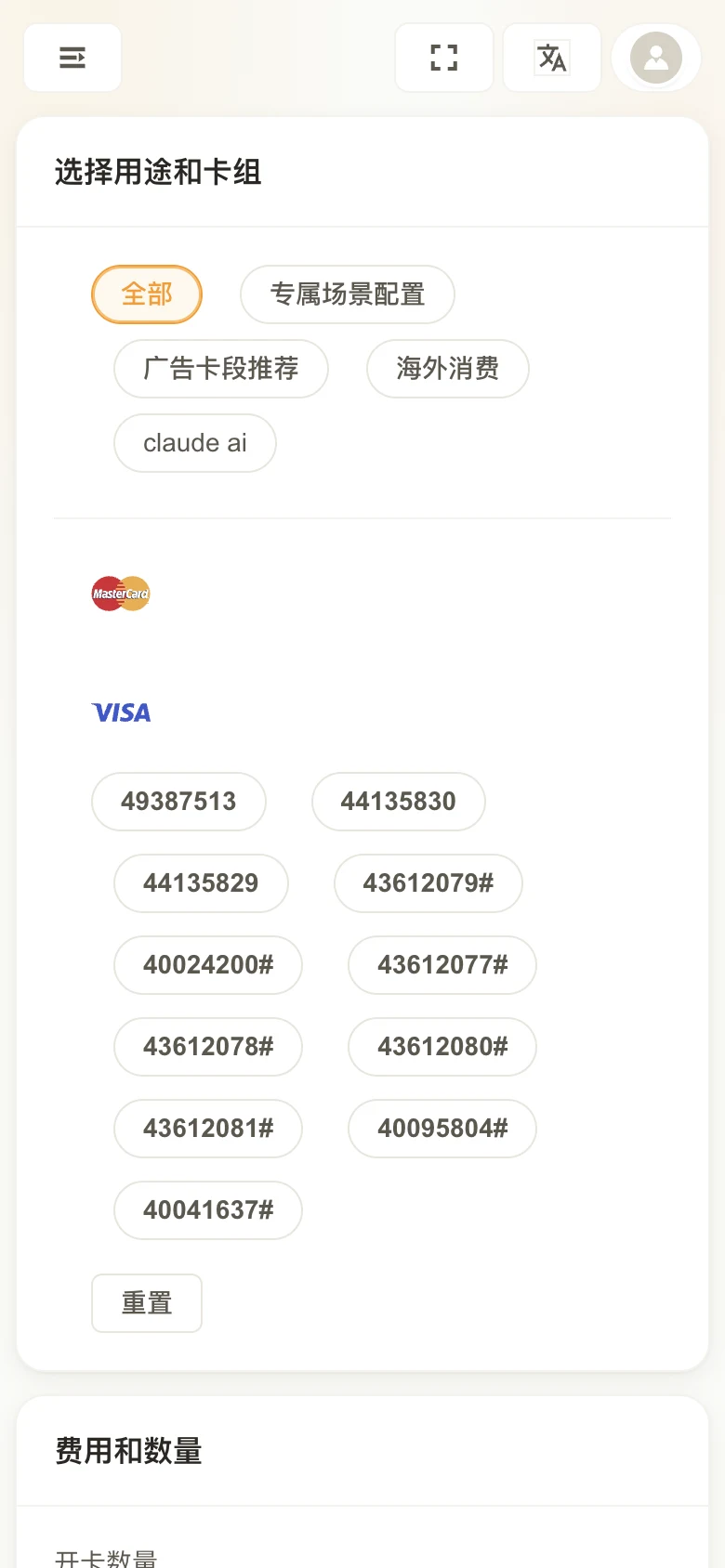Tap card group 43612080#

click(442, 1047)
